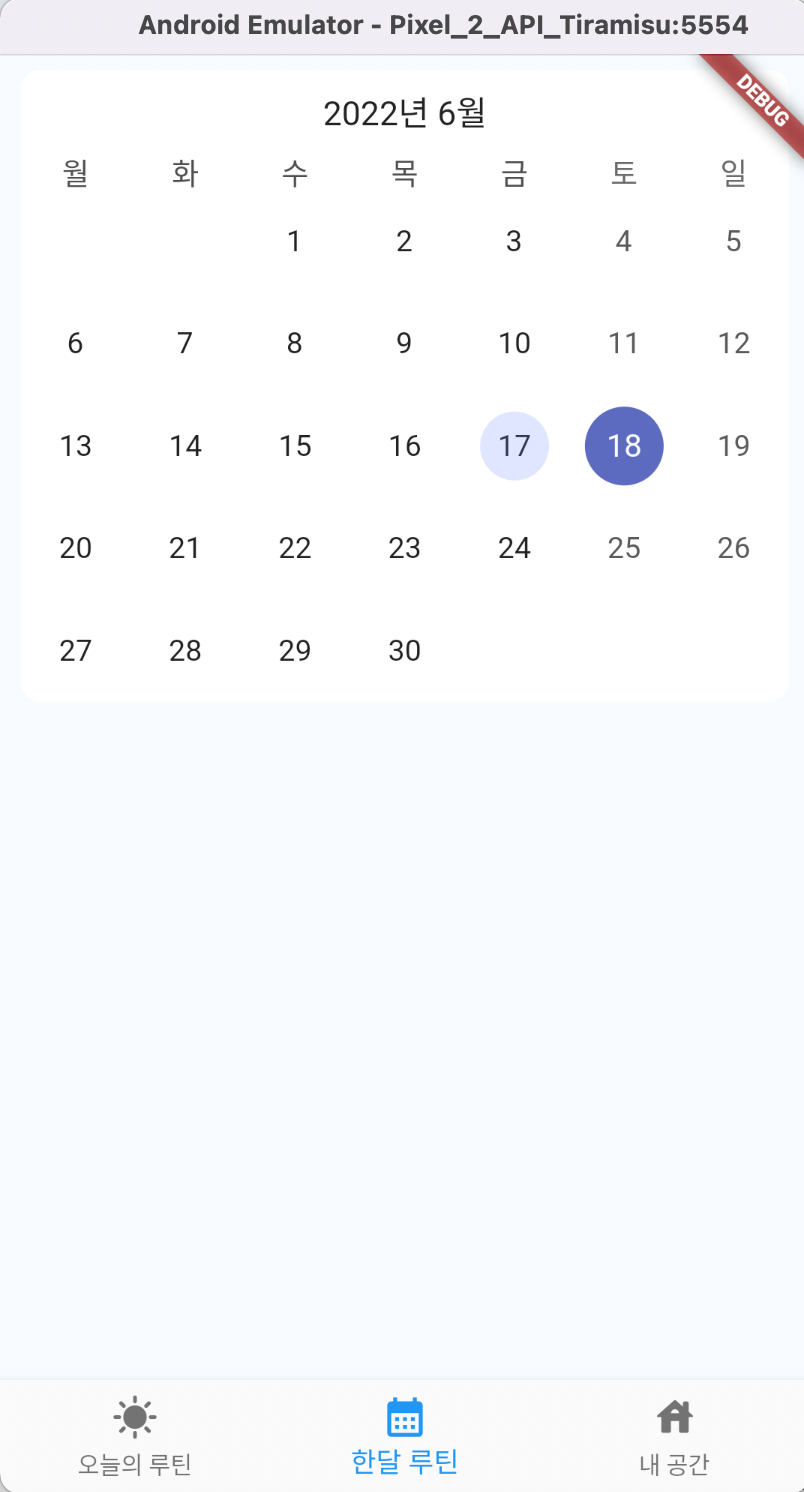This screenshot has width=804, height=1492.
Task: Open the 2022년 6월 month header
Action: tap(404, 113)
